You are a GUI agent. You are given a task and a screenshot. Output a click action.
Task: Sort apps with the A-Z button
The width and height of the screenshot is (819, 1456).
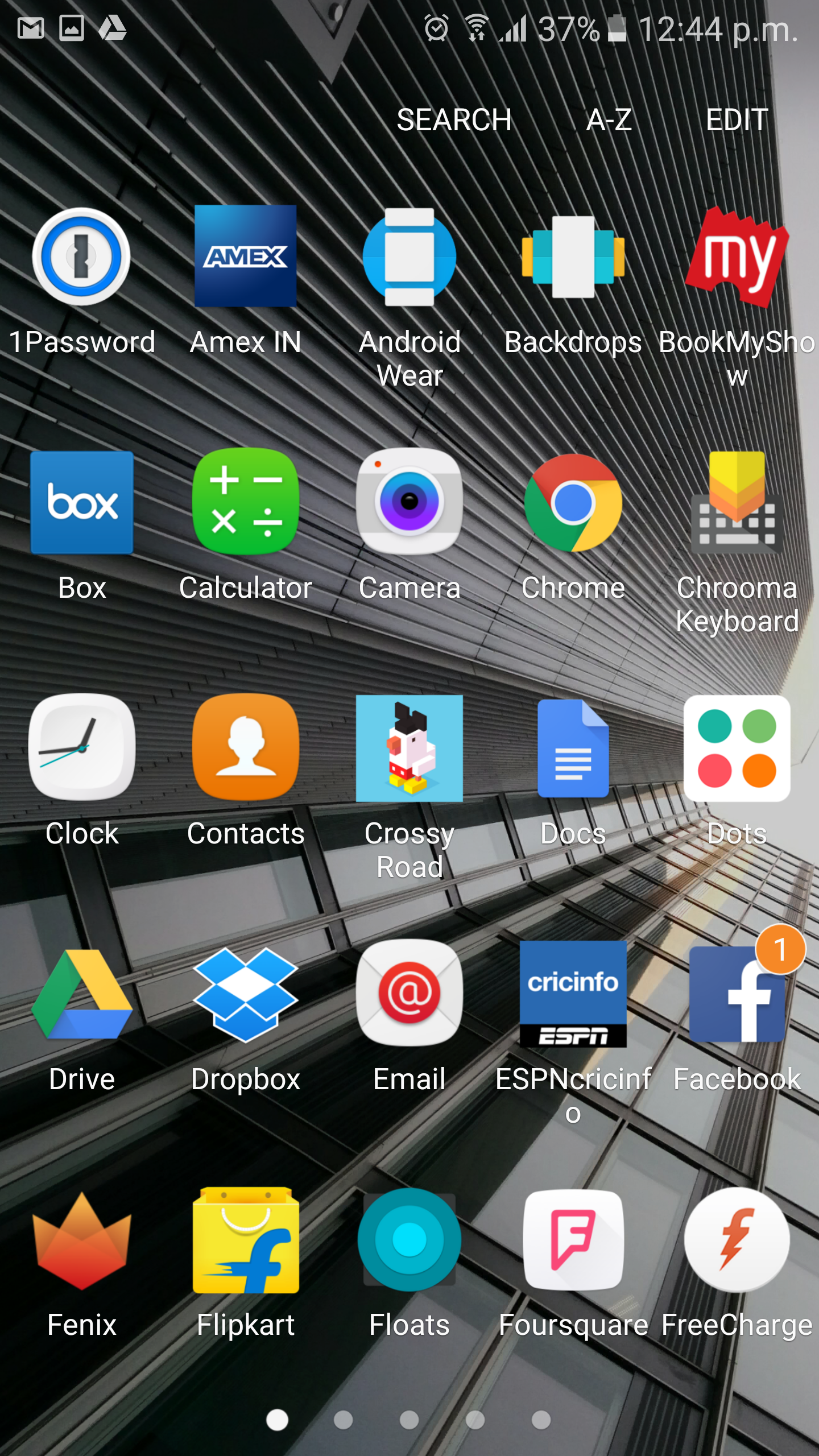click(x=609, y=120)
